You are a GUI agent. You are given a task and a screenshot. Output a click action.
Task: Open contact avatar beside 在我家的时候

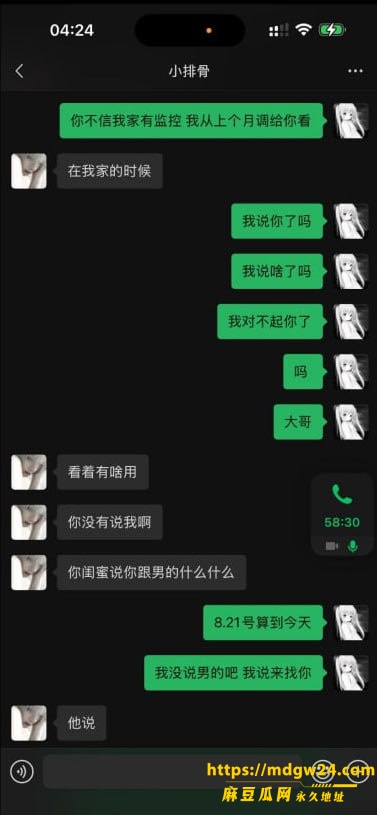pos(29,171)
